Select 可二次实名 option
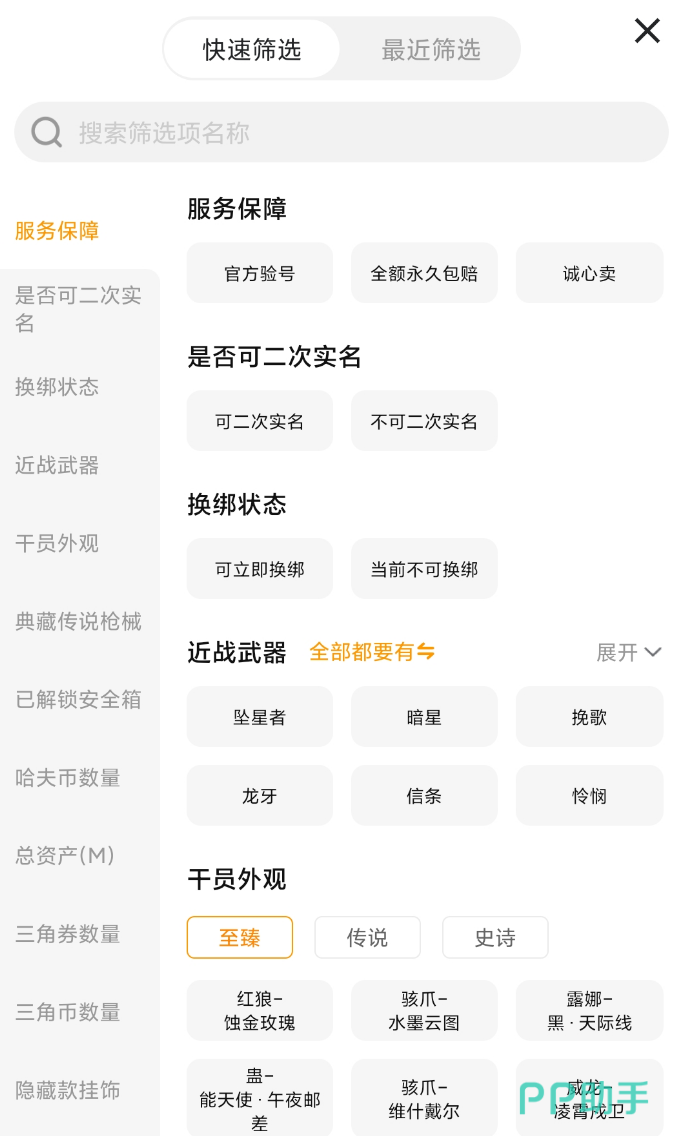682x1136 pixels. point(259,421)
